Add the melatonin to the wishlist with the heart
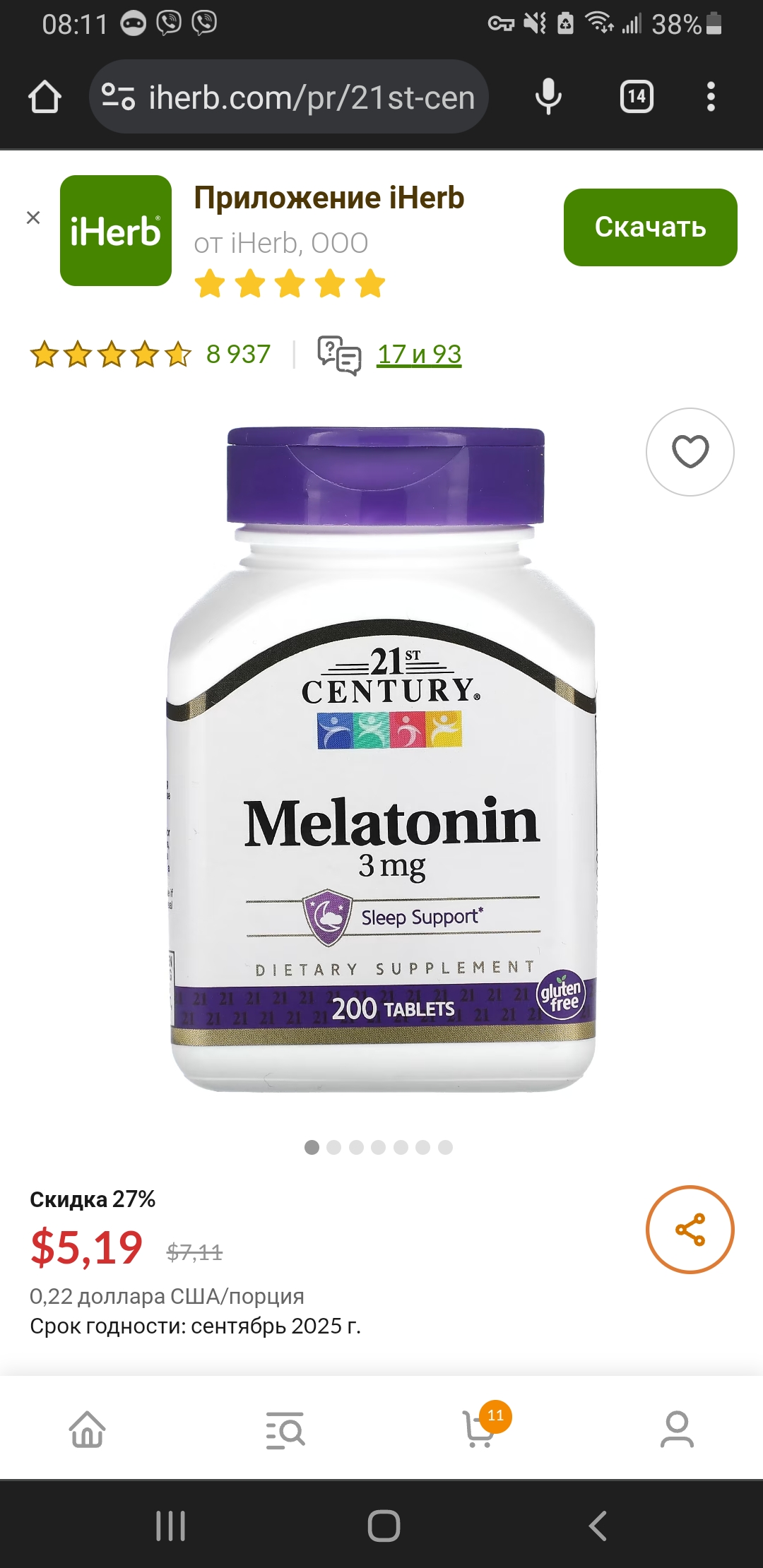763x1568 pixels. (x=690, y=452)
